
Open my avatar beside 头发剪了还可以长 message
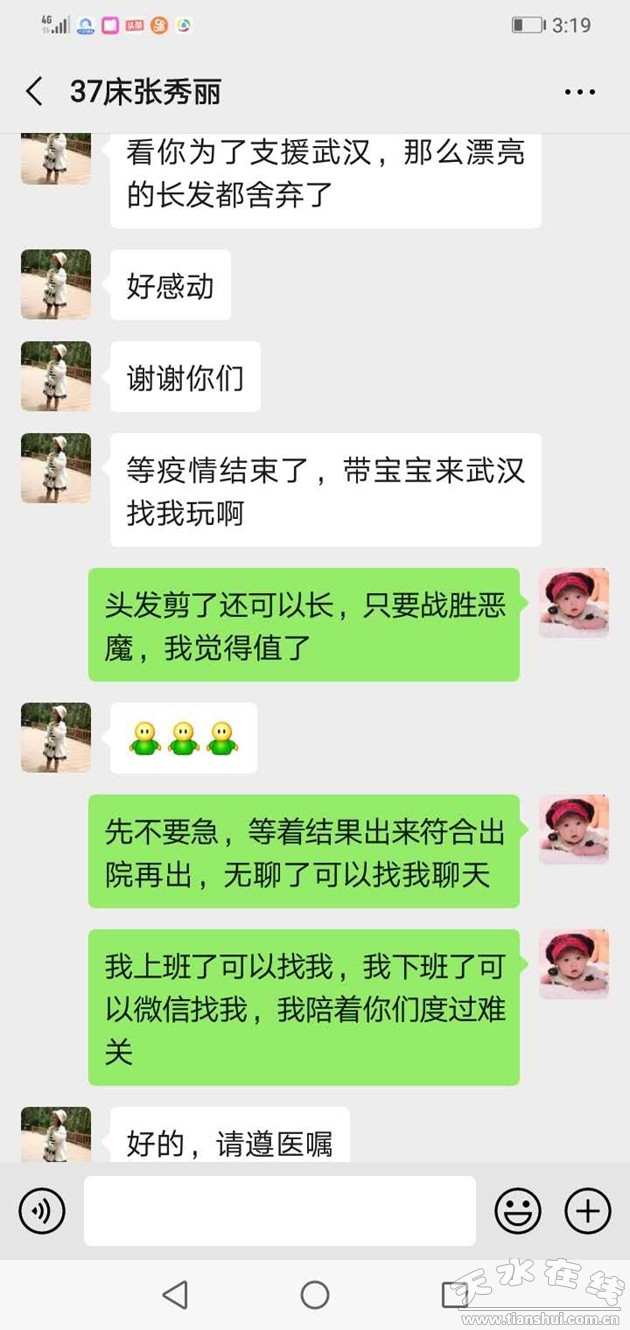click(574, 603)
